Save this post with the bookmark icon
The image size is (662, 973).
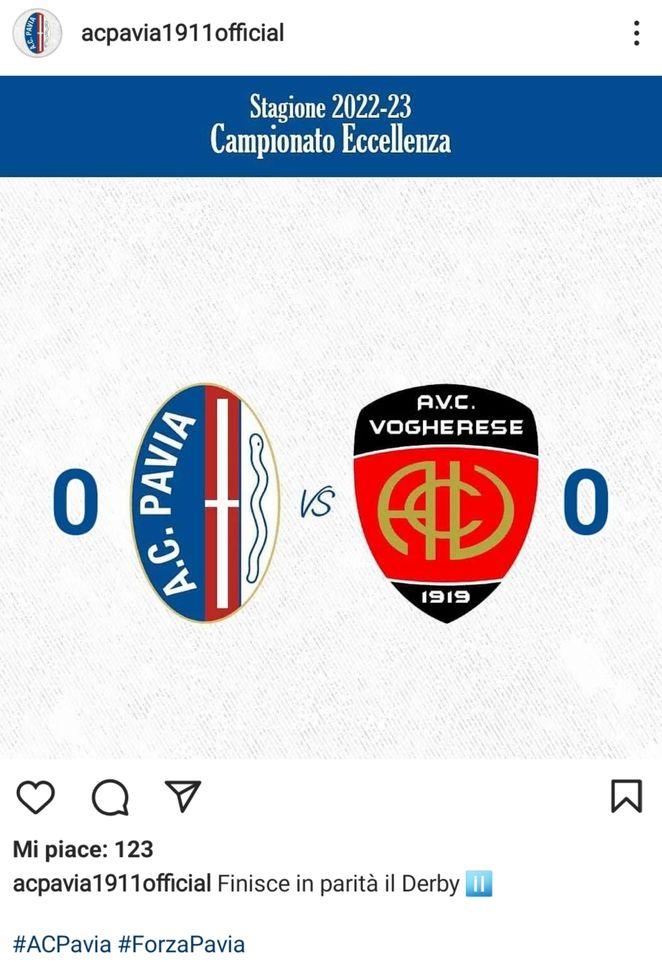point(626,796)
